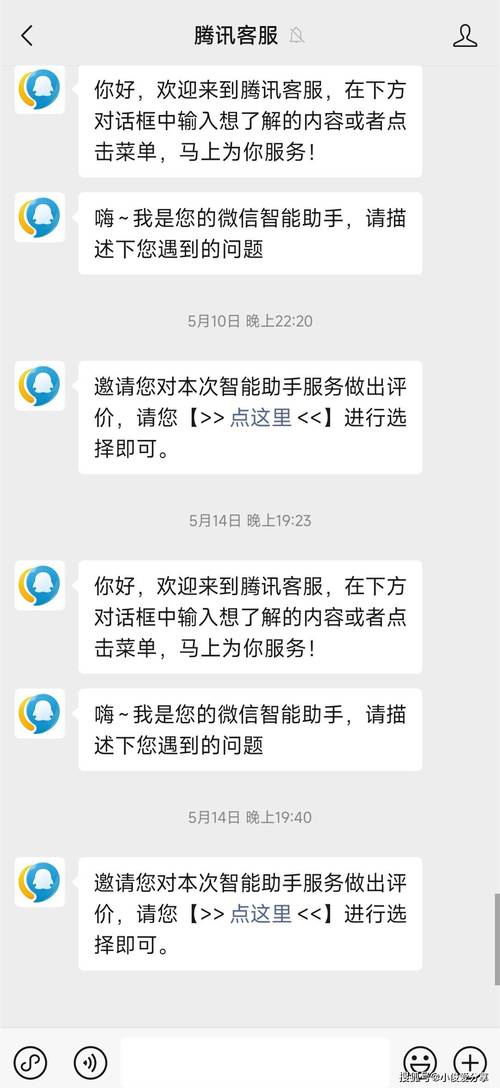
Task: Open the chat profile info icon
Action: click(465, 35)
